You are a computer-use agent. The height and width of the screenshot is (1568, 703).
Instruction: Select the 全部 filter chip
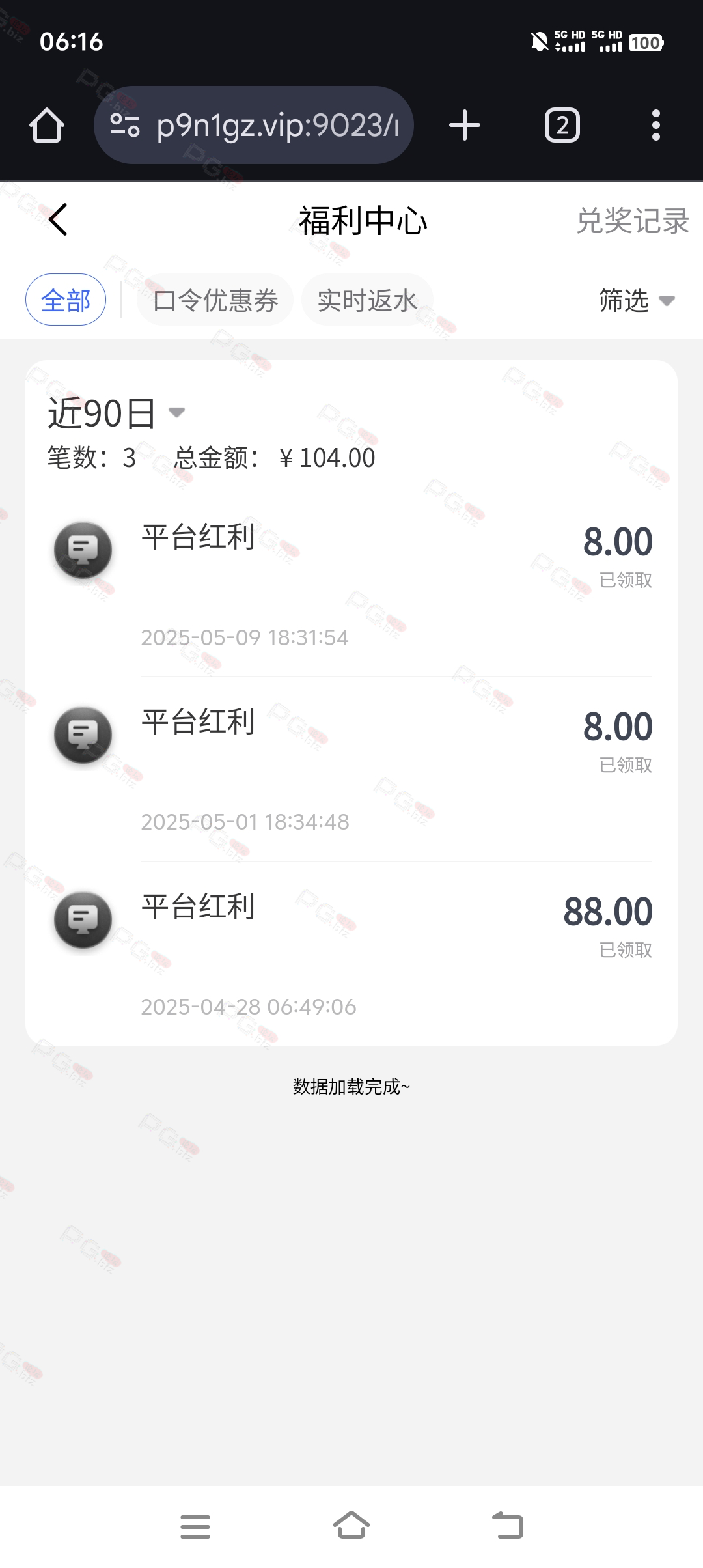(66, 300)
